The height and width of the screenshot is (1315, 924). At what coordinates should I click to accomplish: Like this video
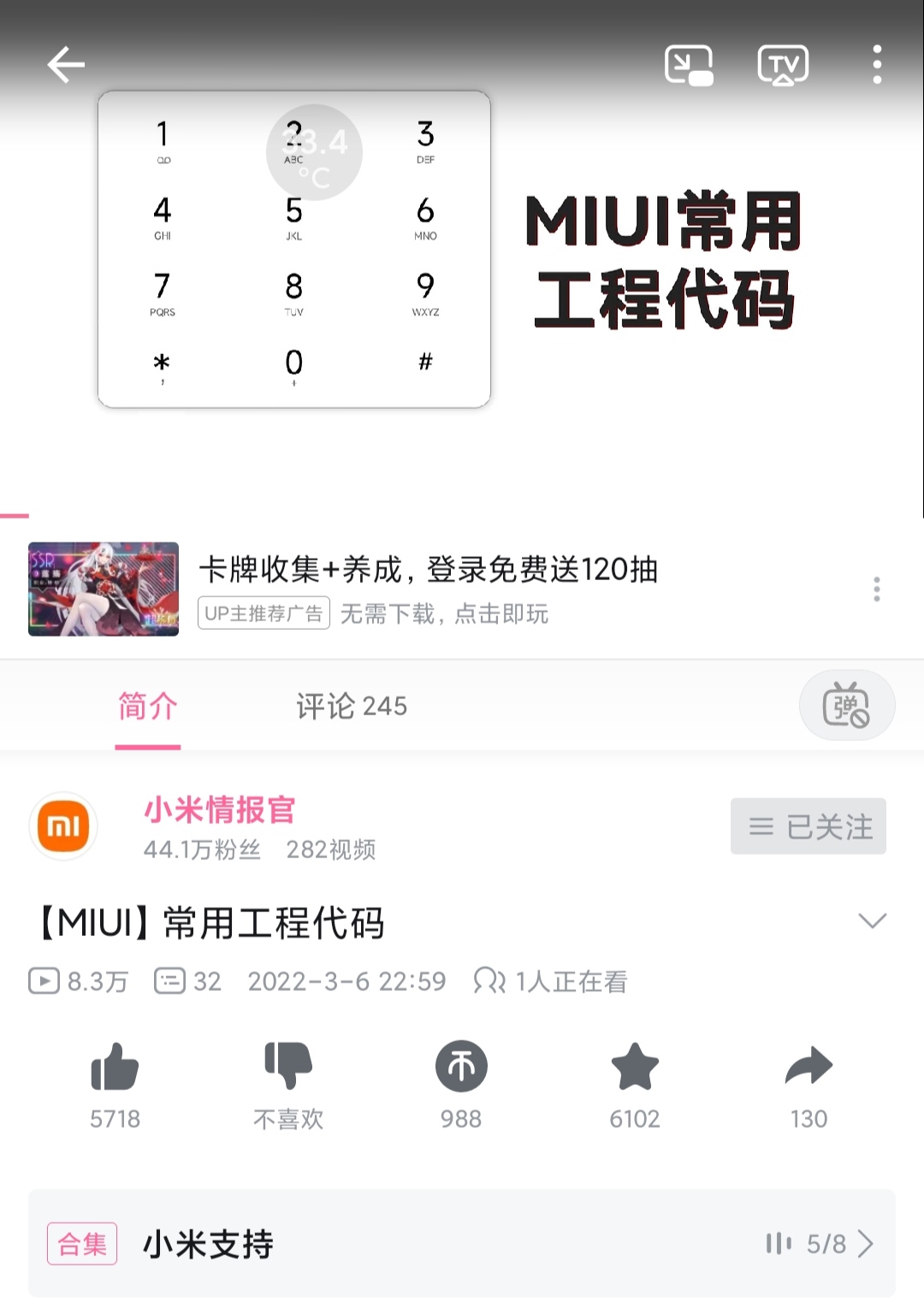click(x=115, y=1068)
